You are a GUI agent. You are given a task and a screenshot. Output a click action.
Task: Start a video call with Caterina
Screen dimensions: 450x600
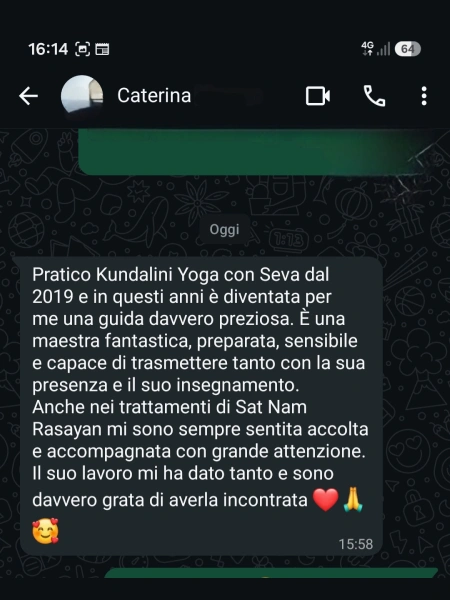tap(318, 96)
